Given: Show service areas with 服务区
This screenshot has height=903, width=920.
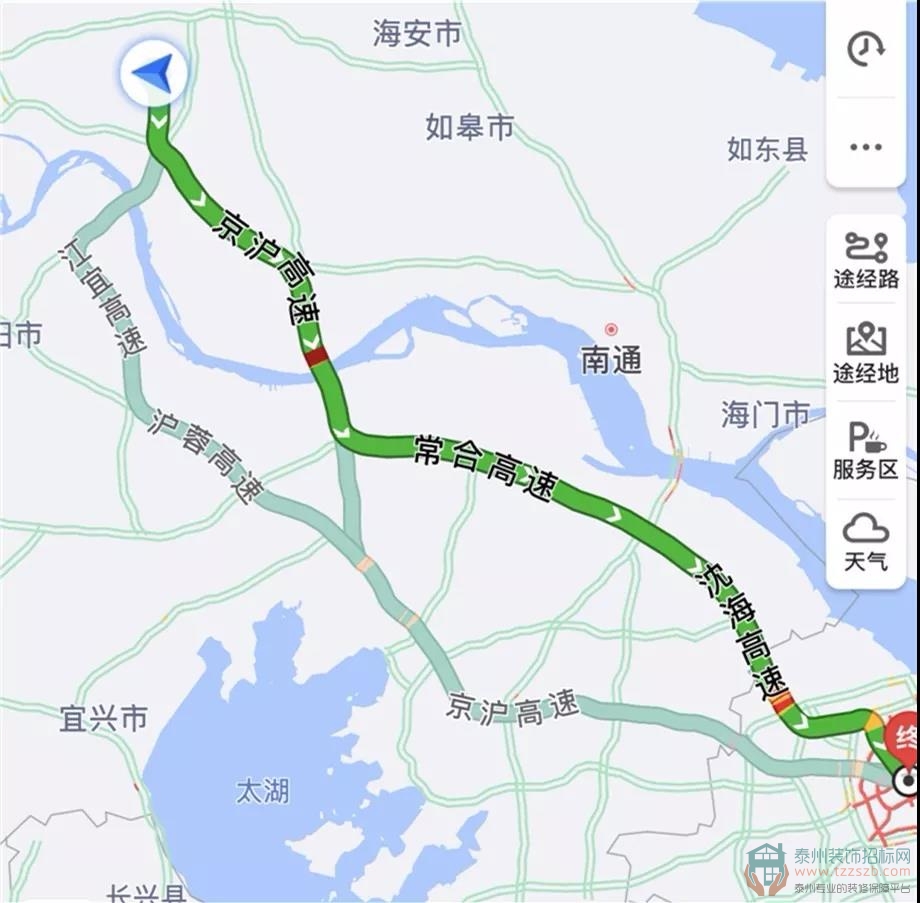Looking at the screenshot, I should click(x=866, y=449).
